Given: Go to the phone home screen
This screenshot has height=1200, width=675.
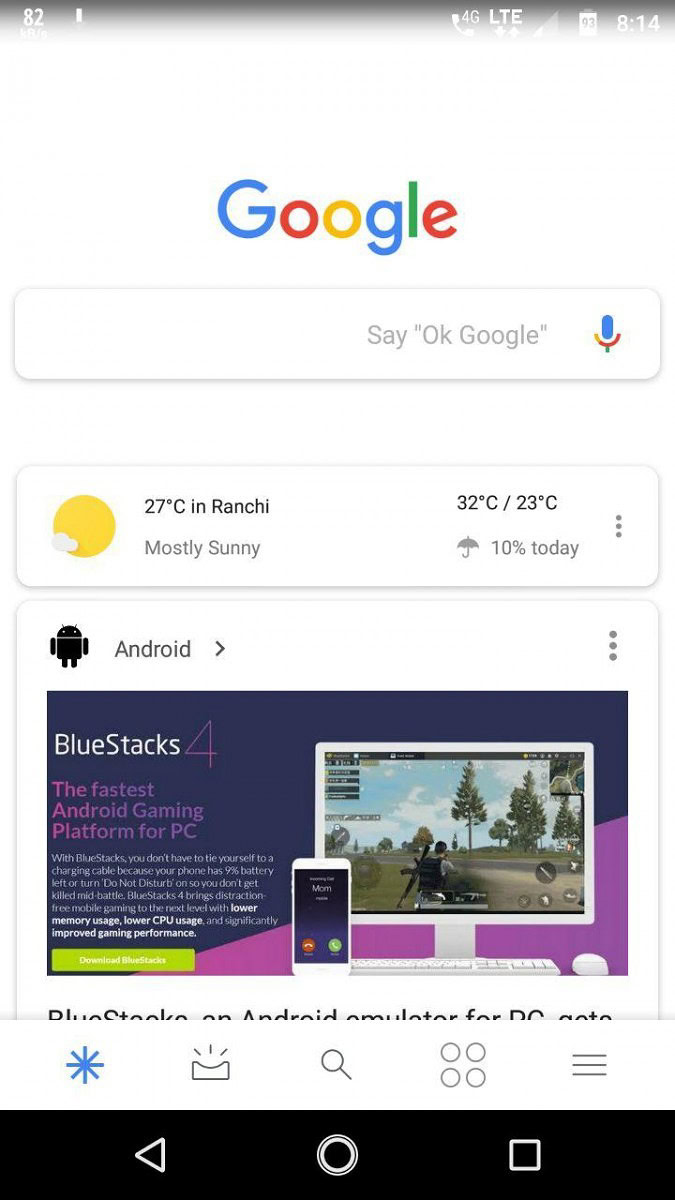Looking at the screenshot, I should point(337,1155).
